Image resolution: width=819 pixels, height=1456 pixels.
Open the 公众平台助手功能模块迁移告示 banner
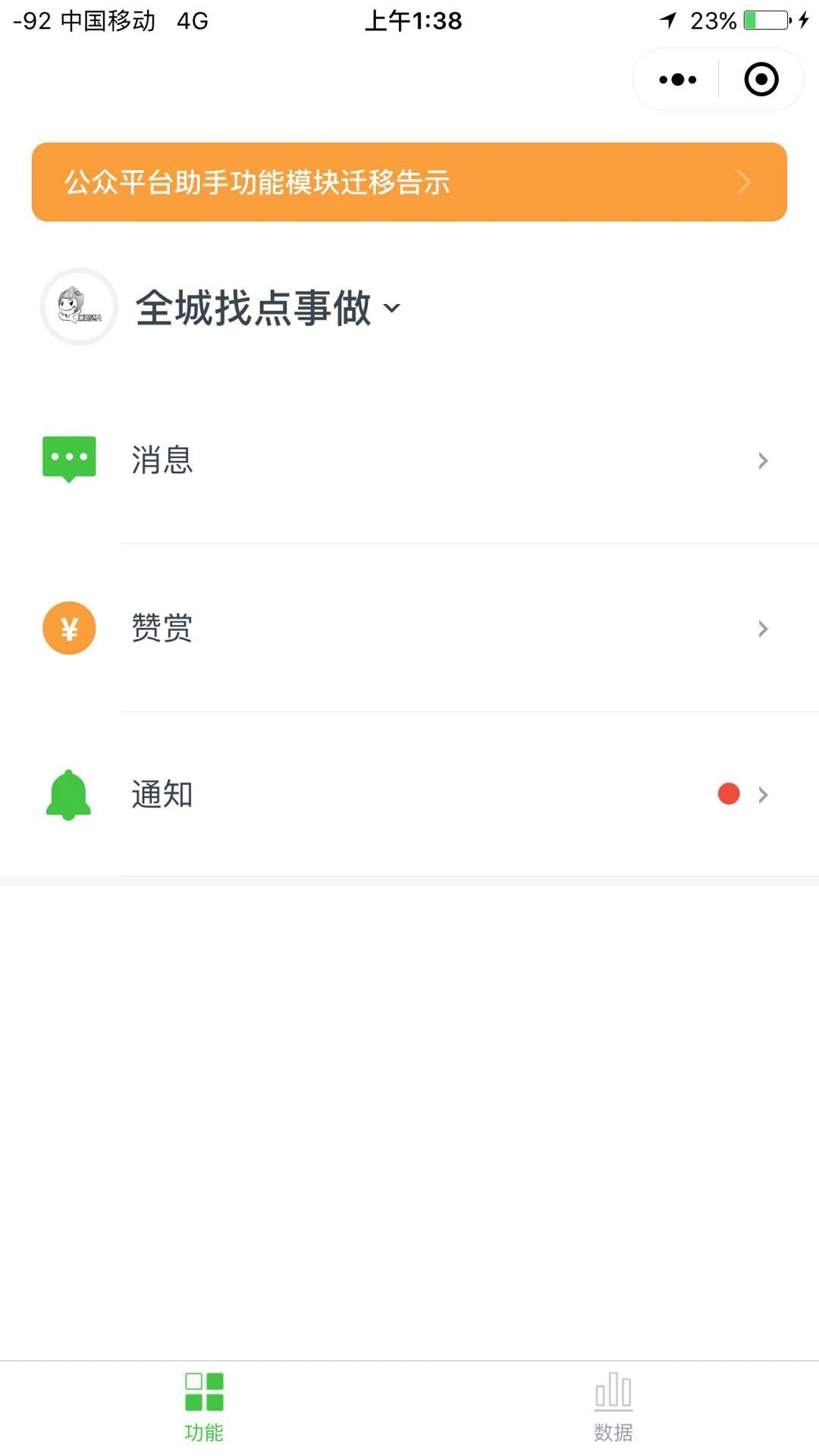pos(409,182)
